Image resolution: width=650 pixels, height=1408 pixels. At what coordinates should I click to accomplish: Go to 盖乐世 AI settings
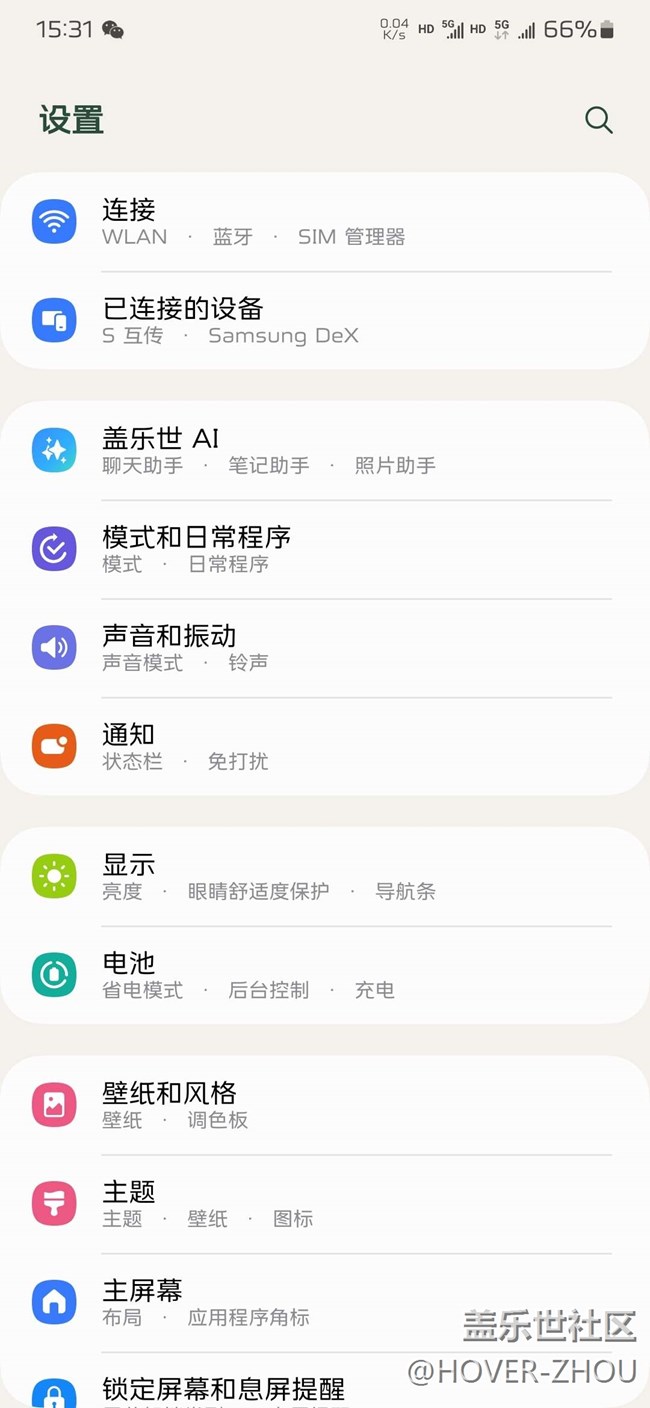click(x=325, y=450)
